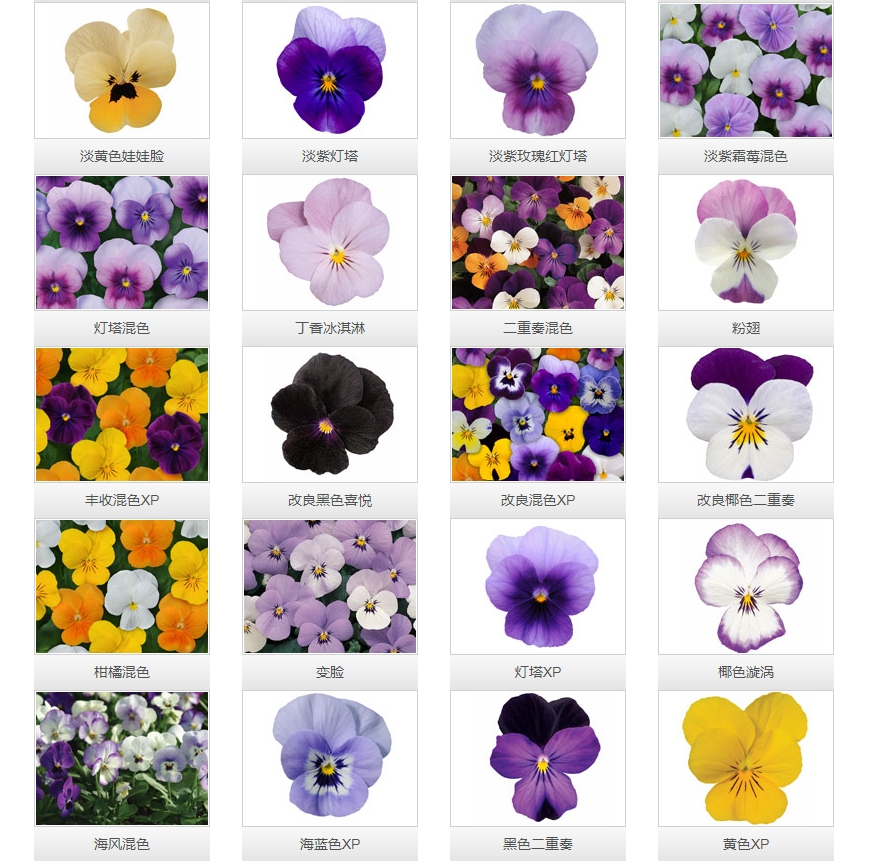The height and width of the screenshot is (861, 871).
Task: Tap the 灯塔混色 flower card
Action: (x=122, y=242)
